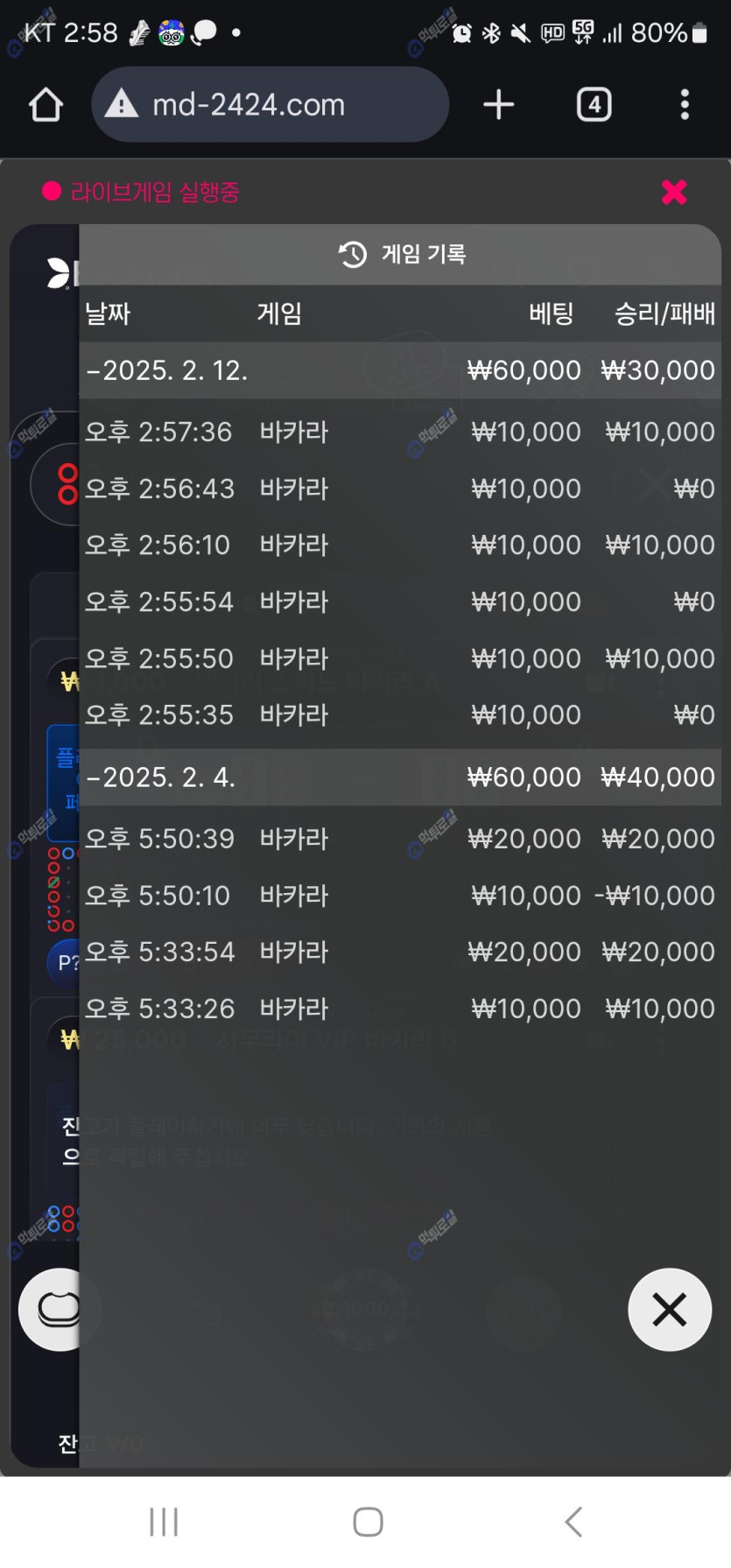Open the 오후 5:33:26 바카라 record

pyautogui.click(x=400, y=1009)
